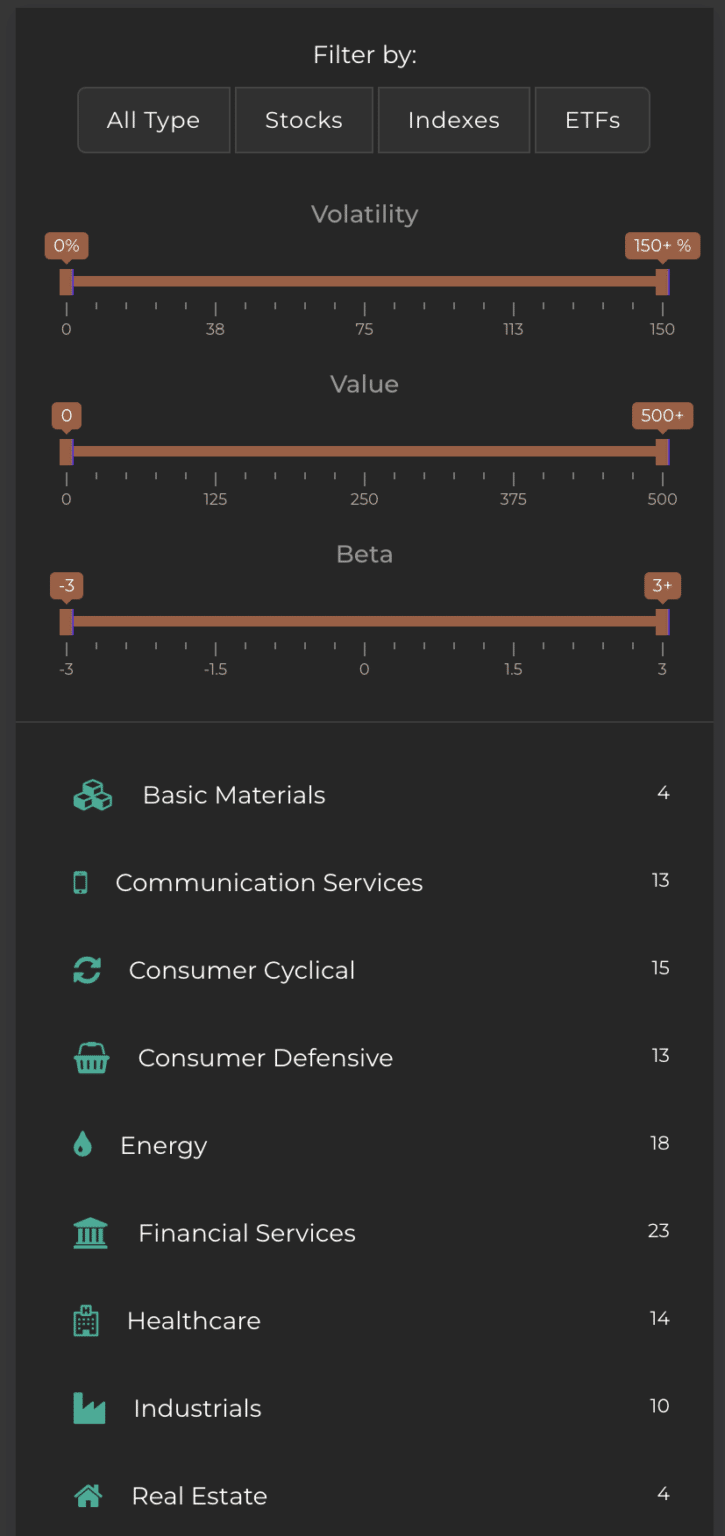Click the Healthcare hospital icon
Viewport: 725px width, 1536px height.
point(87,1320)
